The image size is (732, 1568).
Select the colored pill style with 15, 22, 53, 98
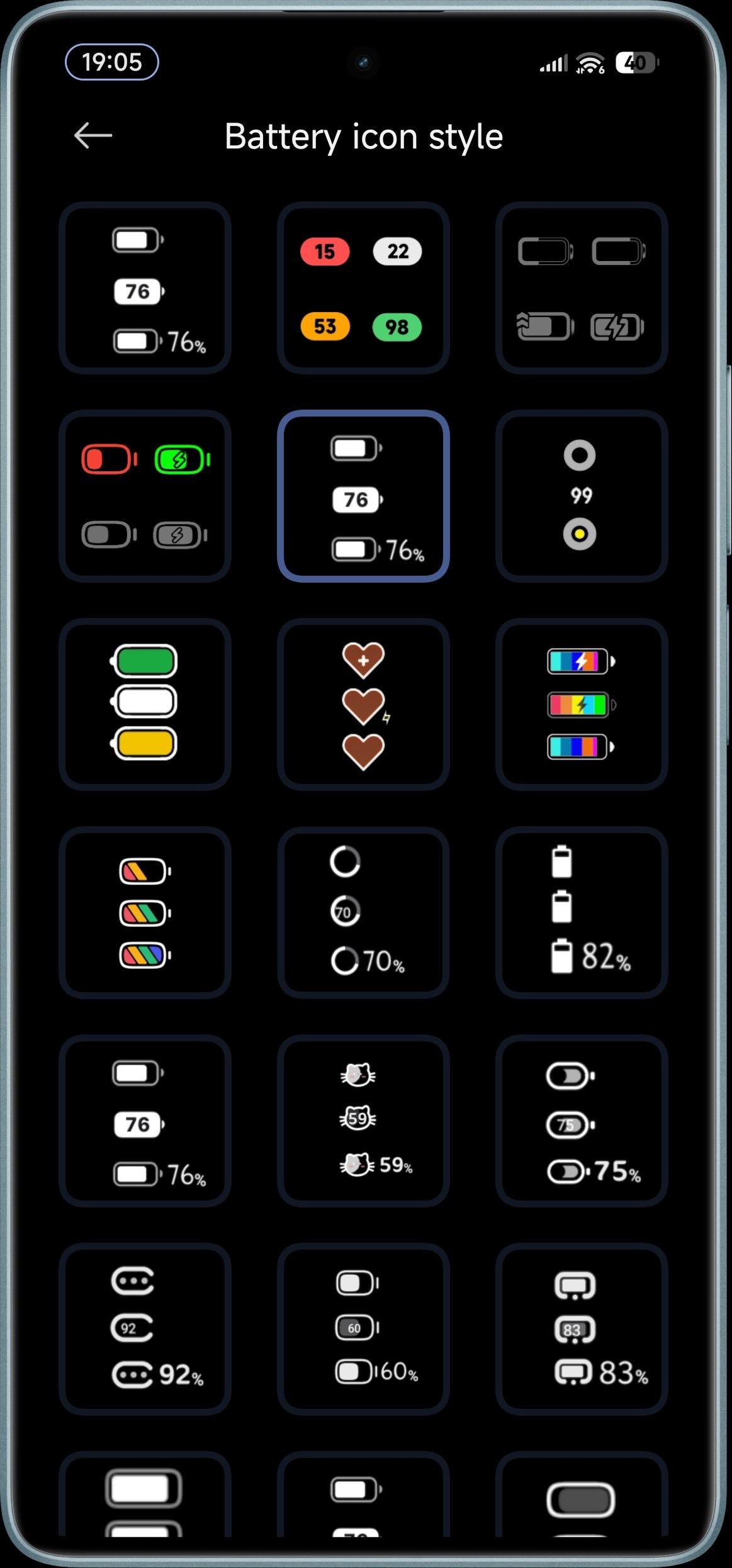click(x=363, y=288)
